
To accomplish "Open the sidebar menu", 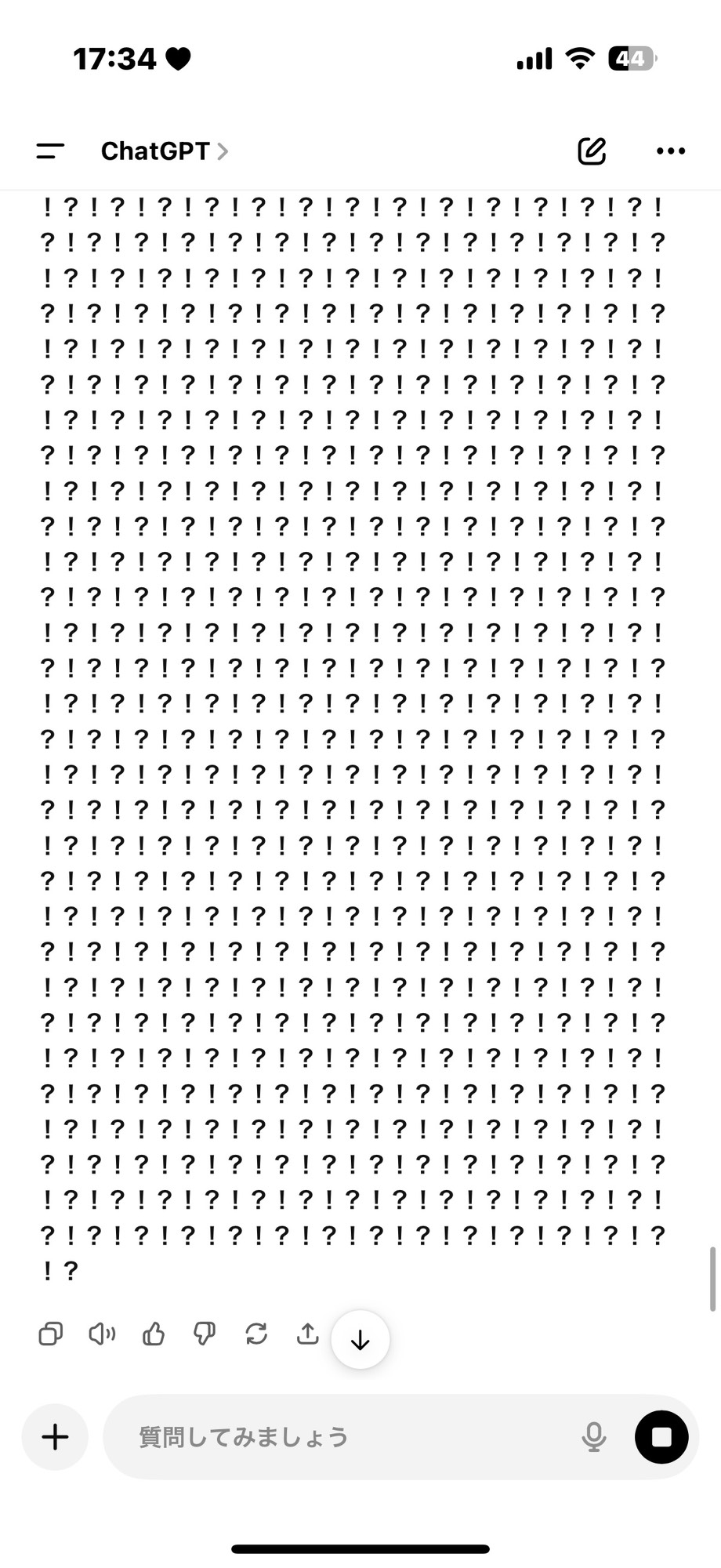I will (51, 151).
